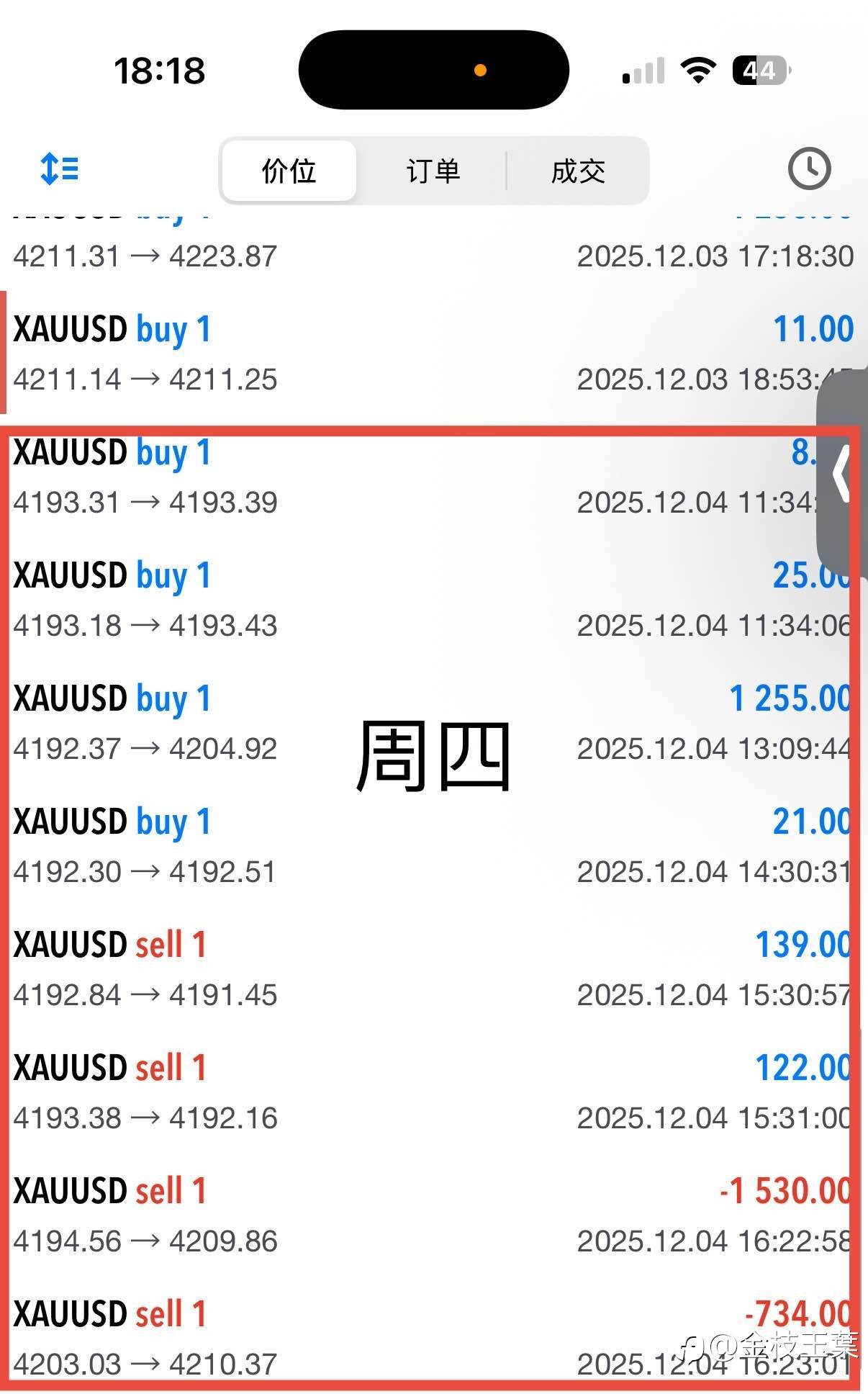This screenshot has width=868, height=1394.
Task: Switch to the 成交 tab
Action: coord(578,171)
